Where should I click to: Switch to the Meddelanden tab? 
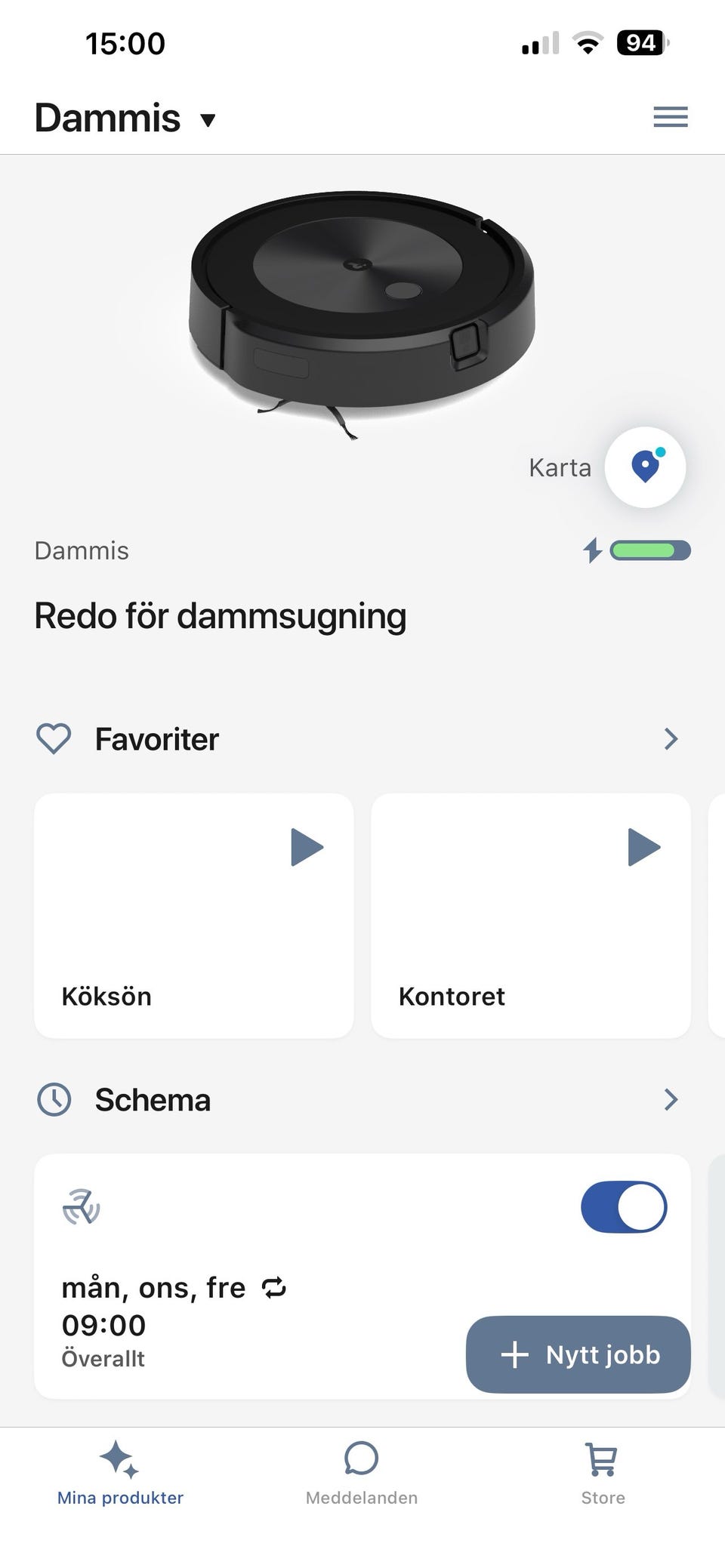click(x=362, y=1474)
